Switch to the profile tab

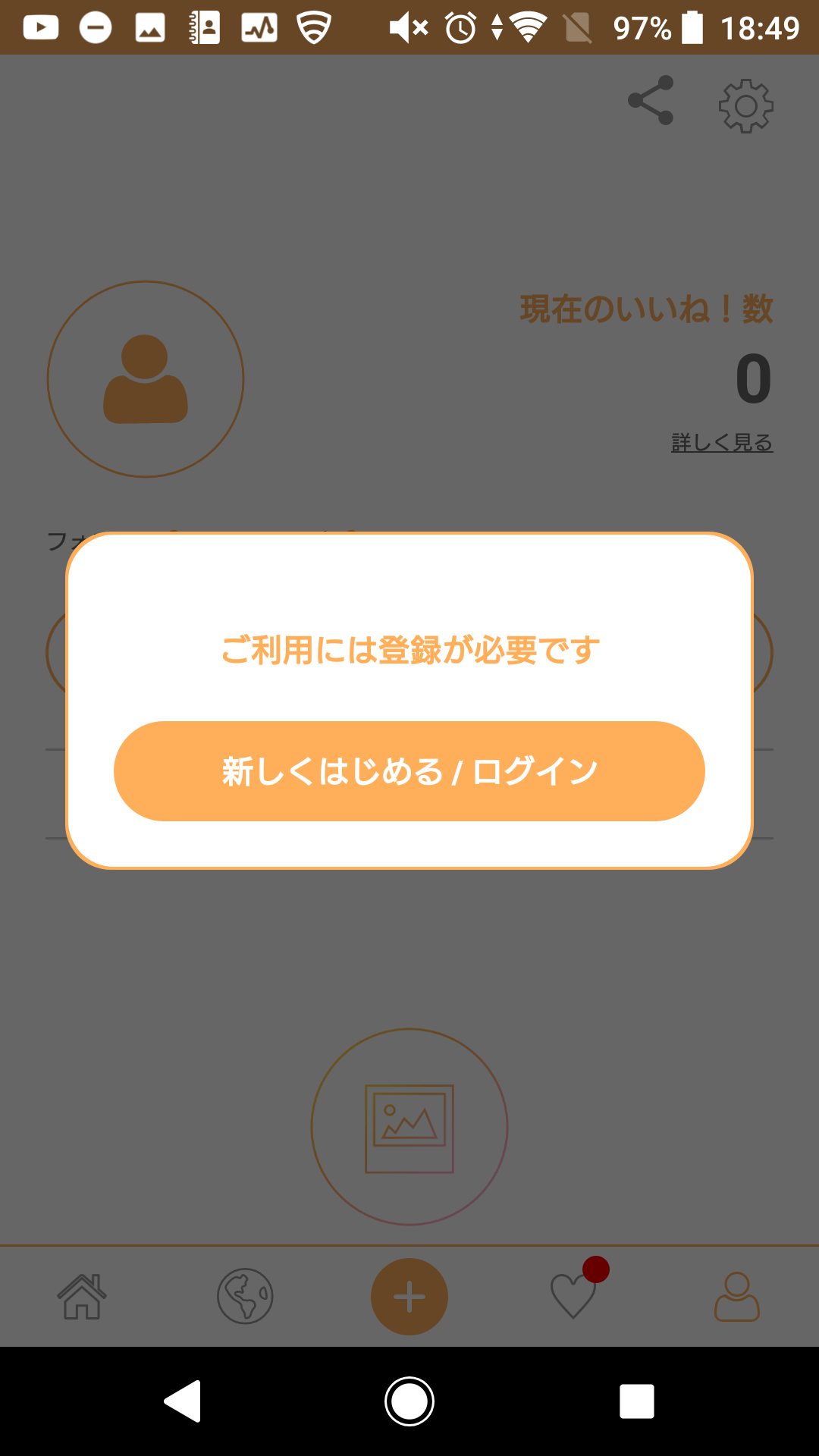pyautogui.click(x=737, y=1297)
